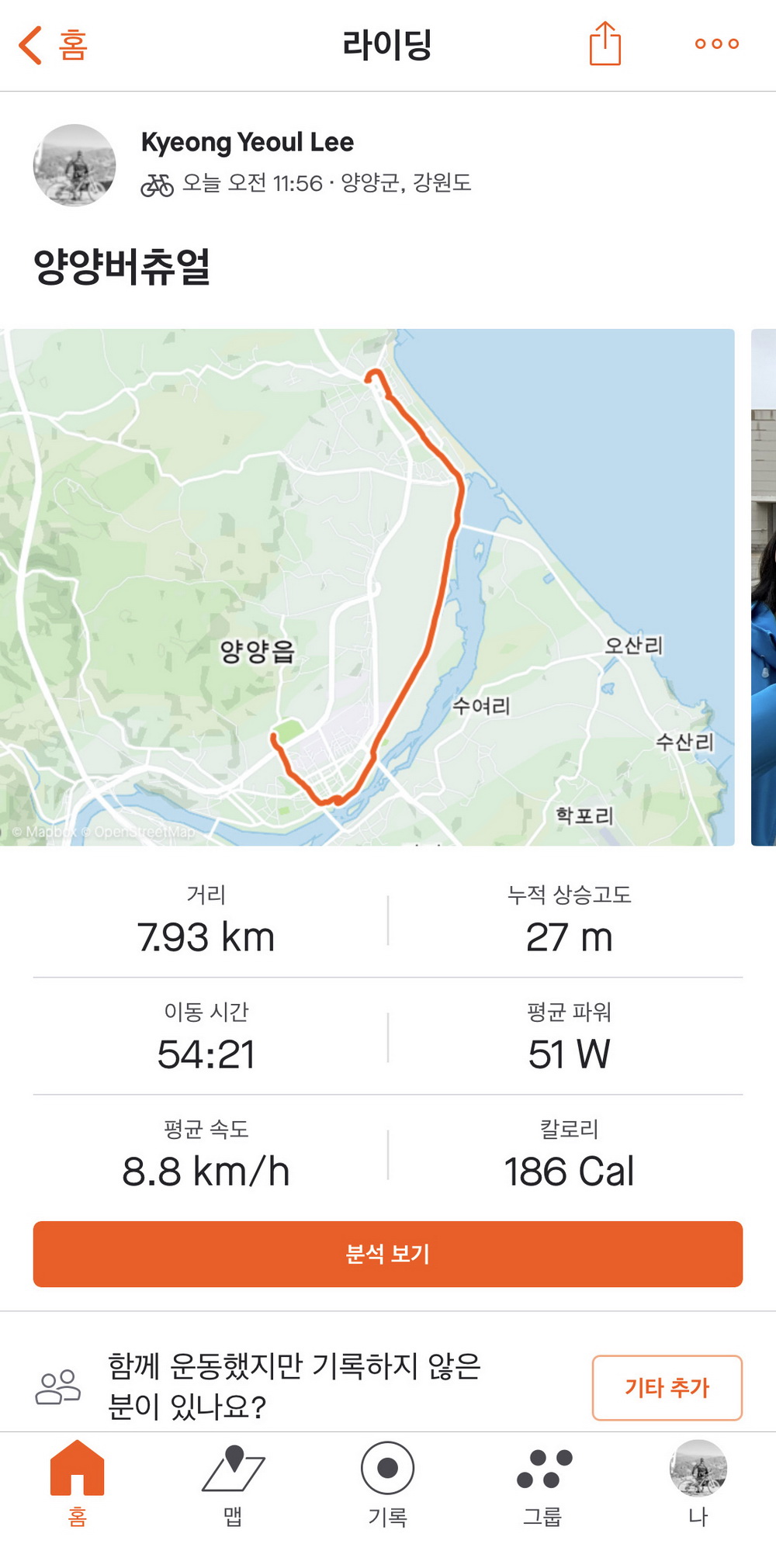Tap the 기타 추가 button
This screenshot has width=776, height=1568.
click(667, 1387)
